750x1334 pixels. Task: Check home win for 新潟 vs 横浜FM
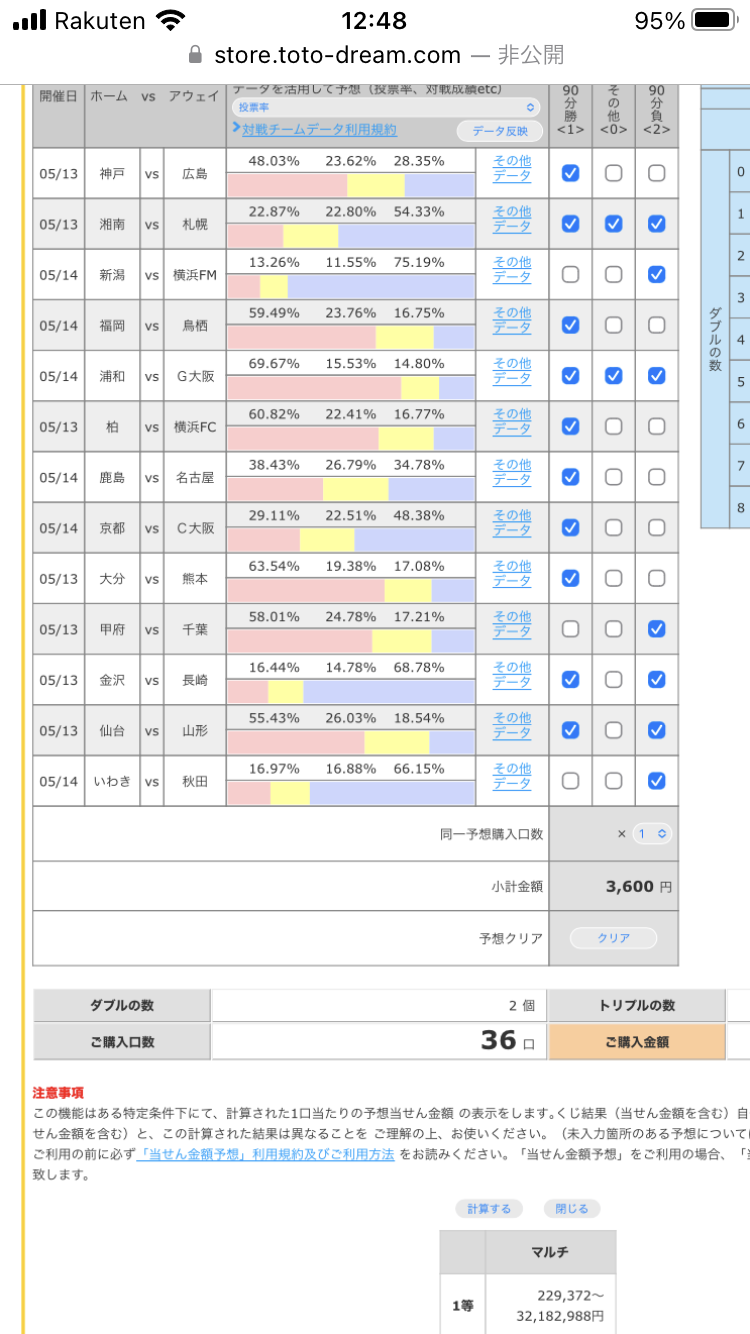click(570, 274)
